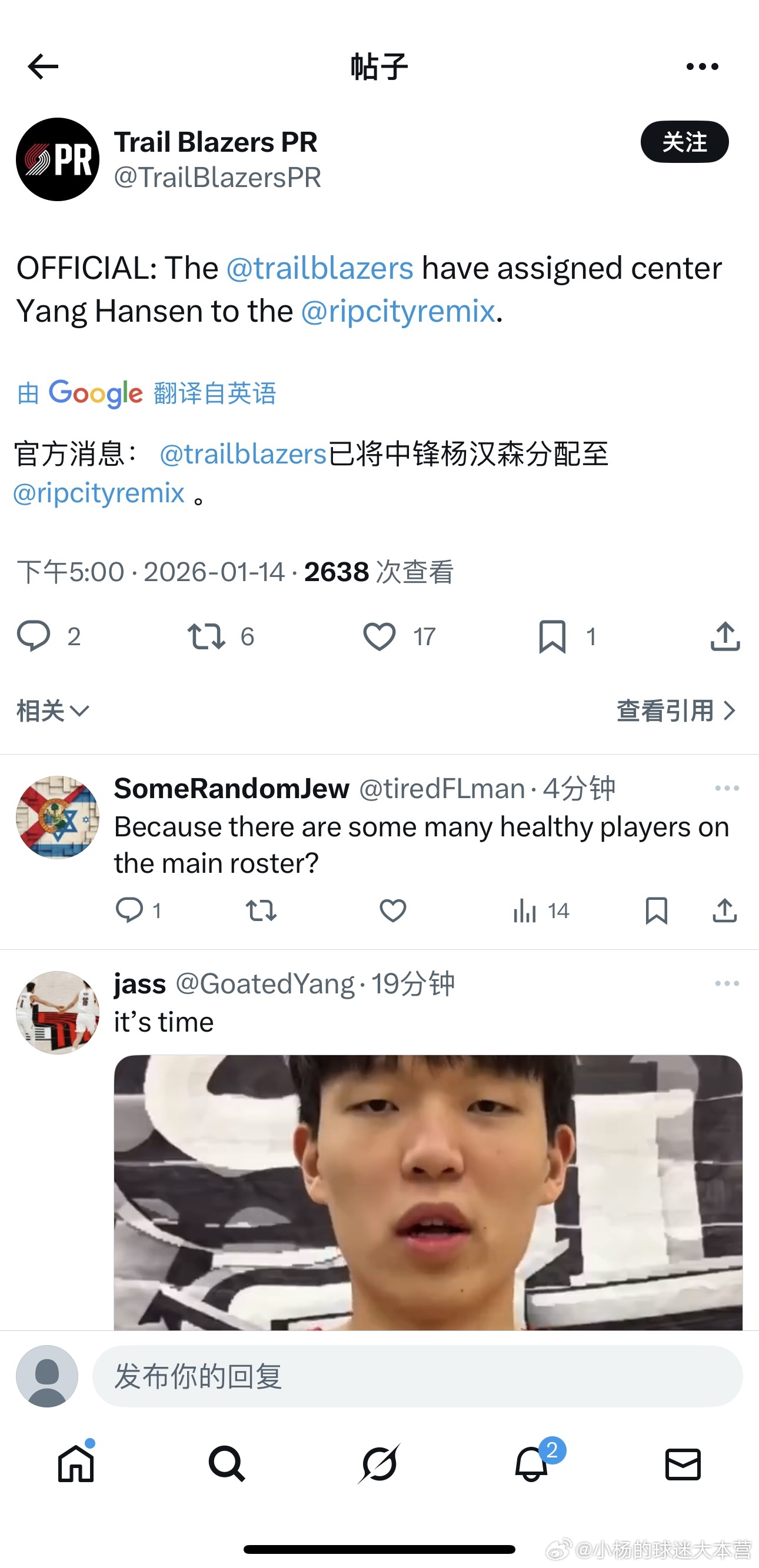759x1568 pixels.
Task: Open the Grok tab in bottom navigation
Action: pos(379,1465)
